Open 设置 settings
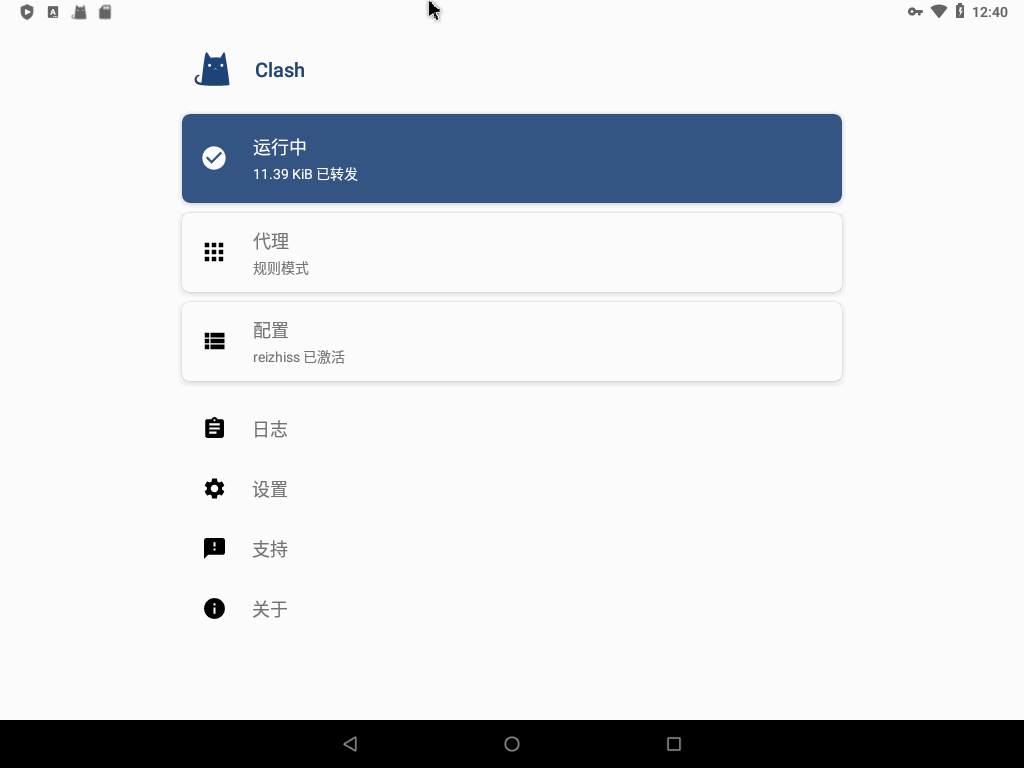This screenshot has height=768, width=1024. pyautogui.click(x=270, y=489)
